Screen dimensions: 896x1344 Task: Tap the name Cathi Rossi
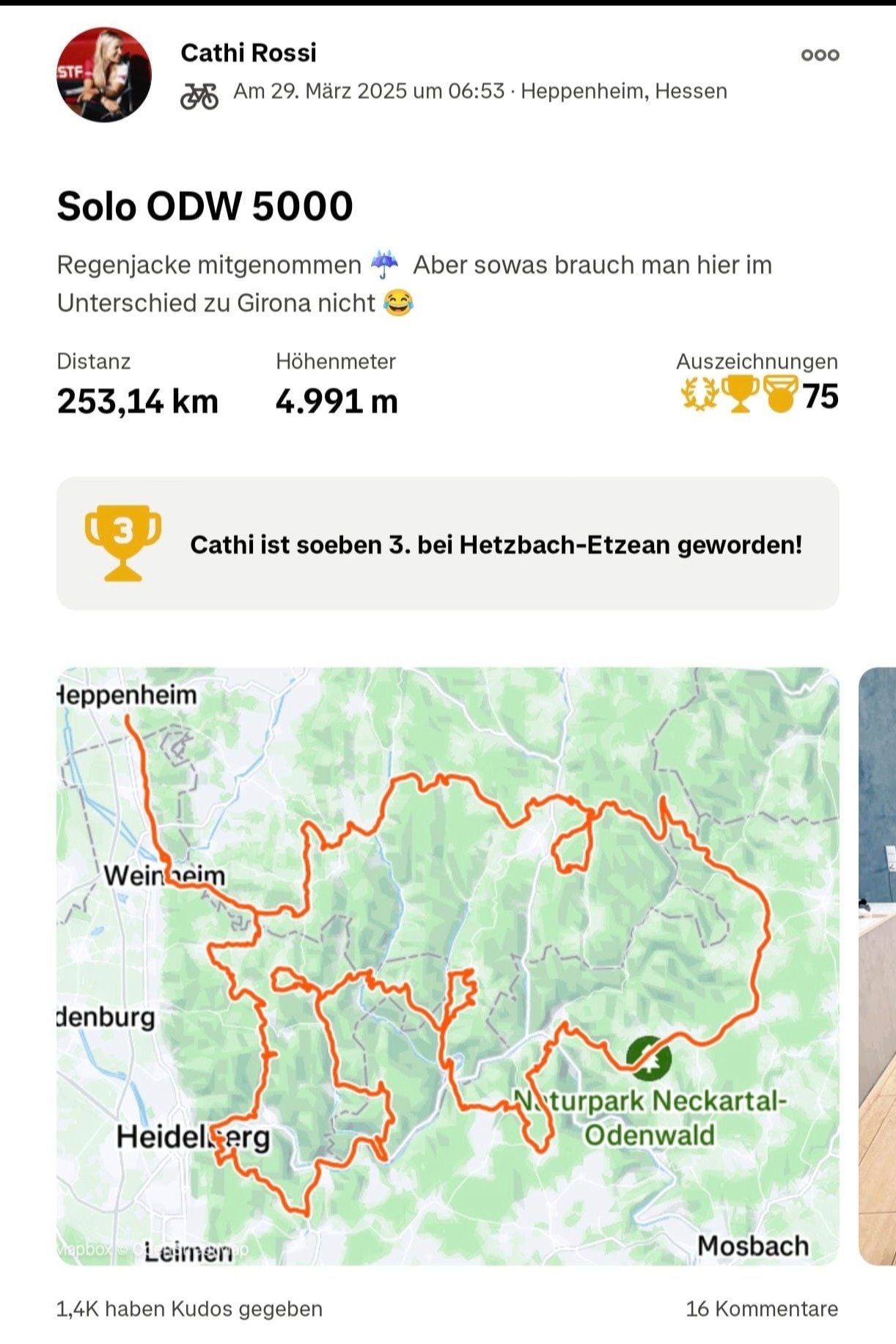click(x=249, y=53)
